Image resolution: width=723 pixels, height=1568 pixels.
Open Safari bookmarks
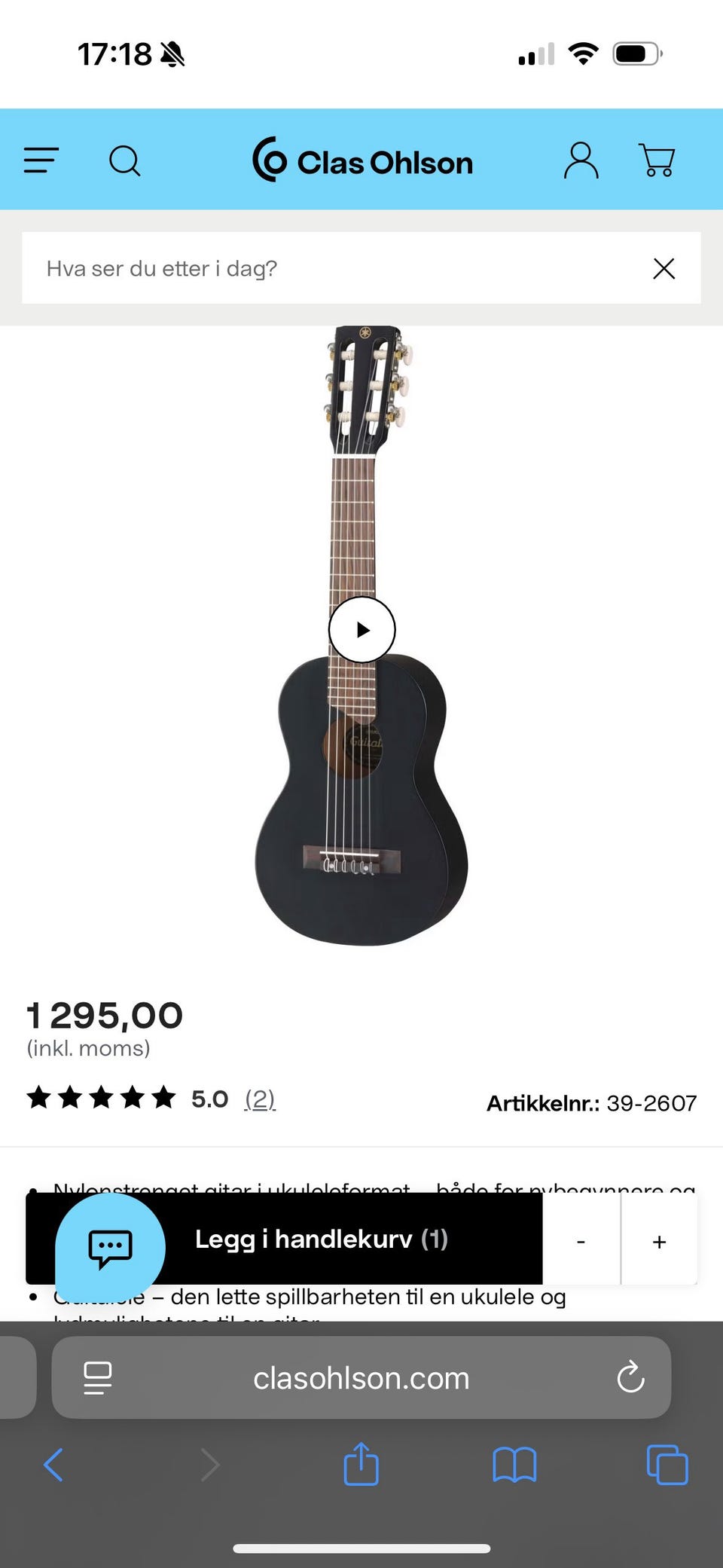coord(514,1466)
